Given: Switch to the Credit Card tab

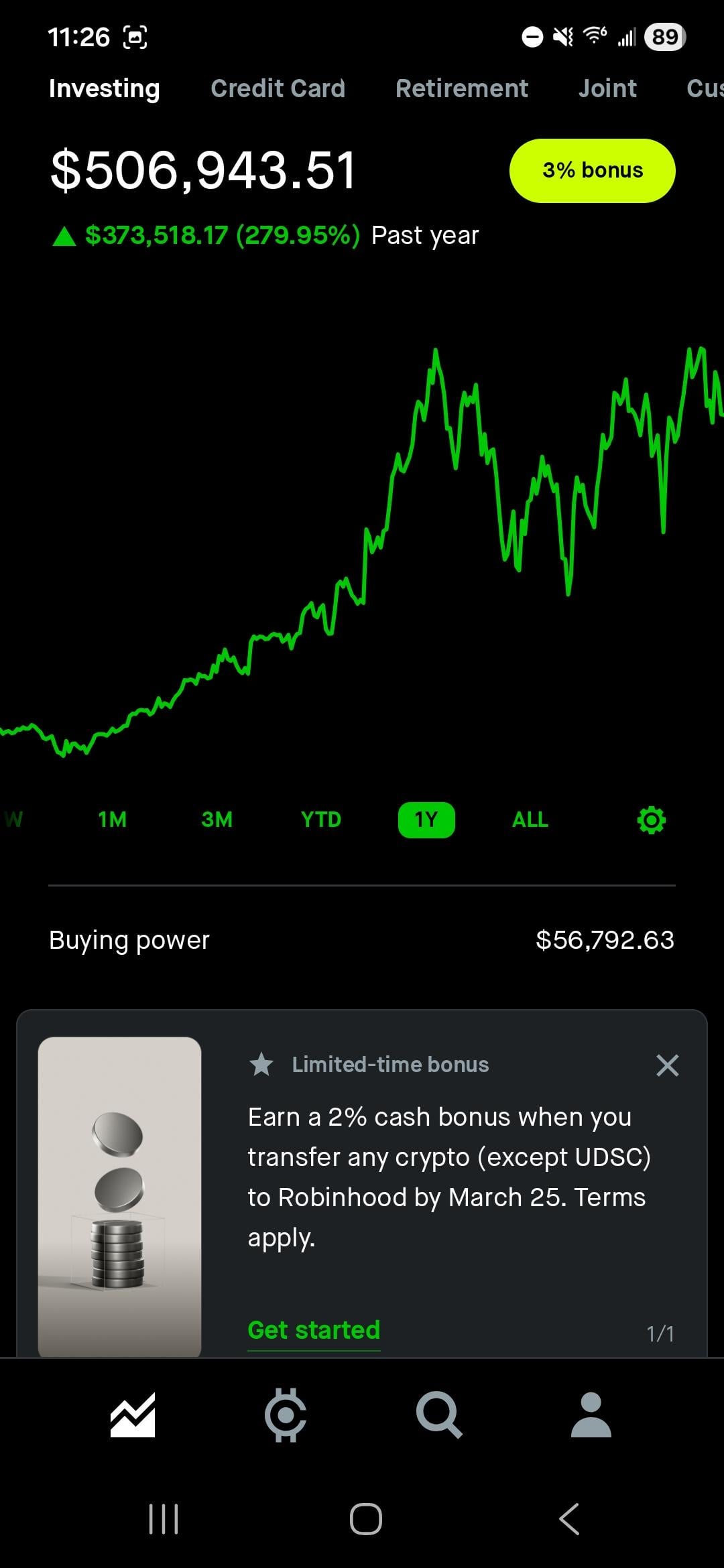Looking at the screenshot, I should click(278, 88).
